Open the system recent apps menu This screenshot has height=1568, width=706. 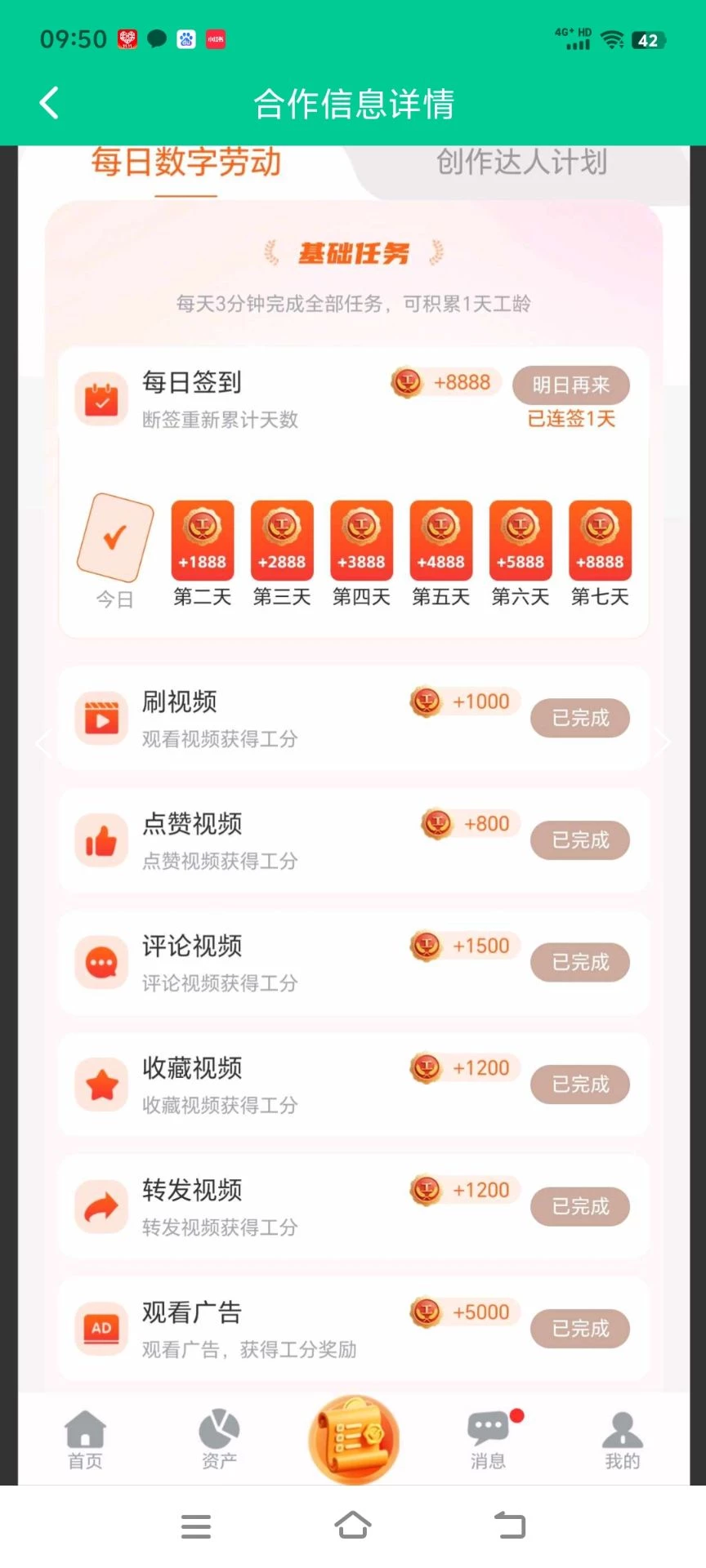pos(196,1526)
